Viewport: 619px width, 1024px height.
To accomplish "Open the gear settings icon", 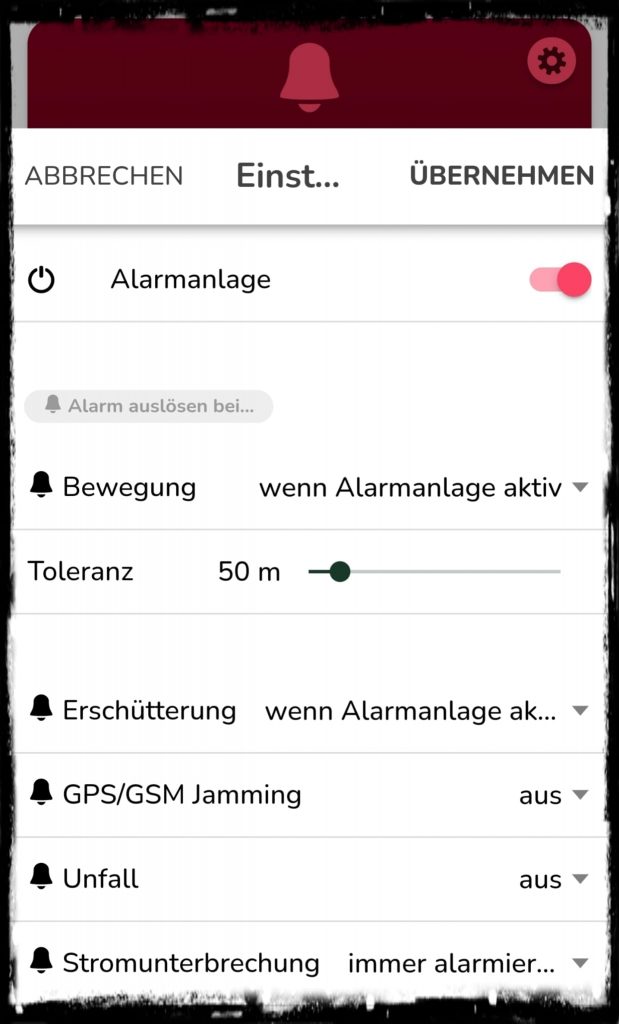I will (x=551, y=61).
